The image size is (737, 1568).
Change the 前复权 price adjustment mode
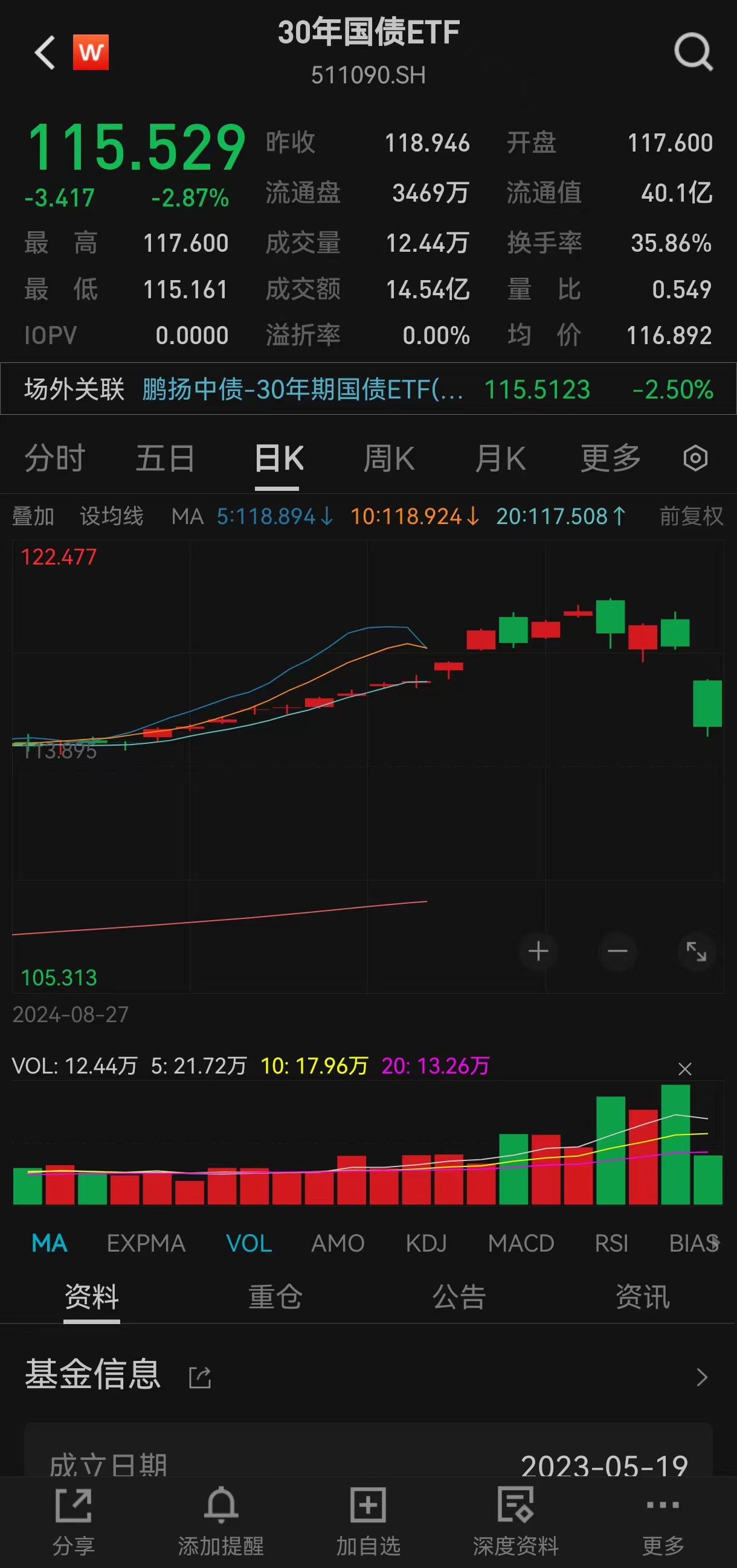tap(691, 516)
